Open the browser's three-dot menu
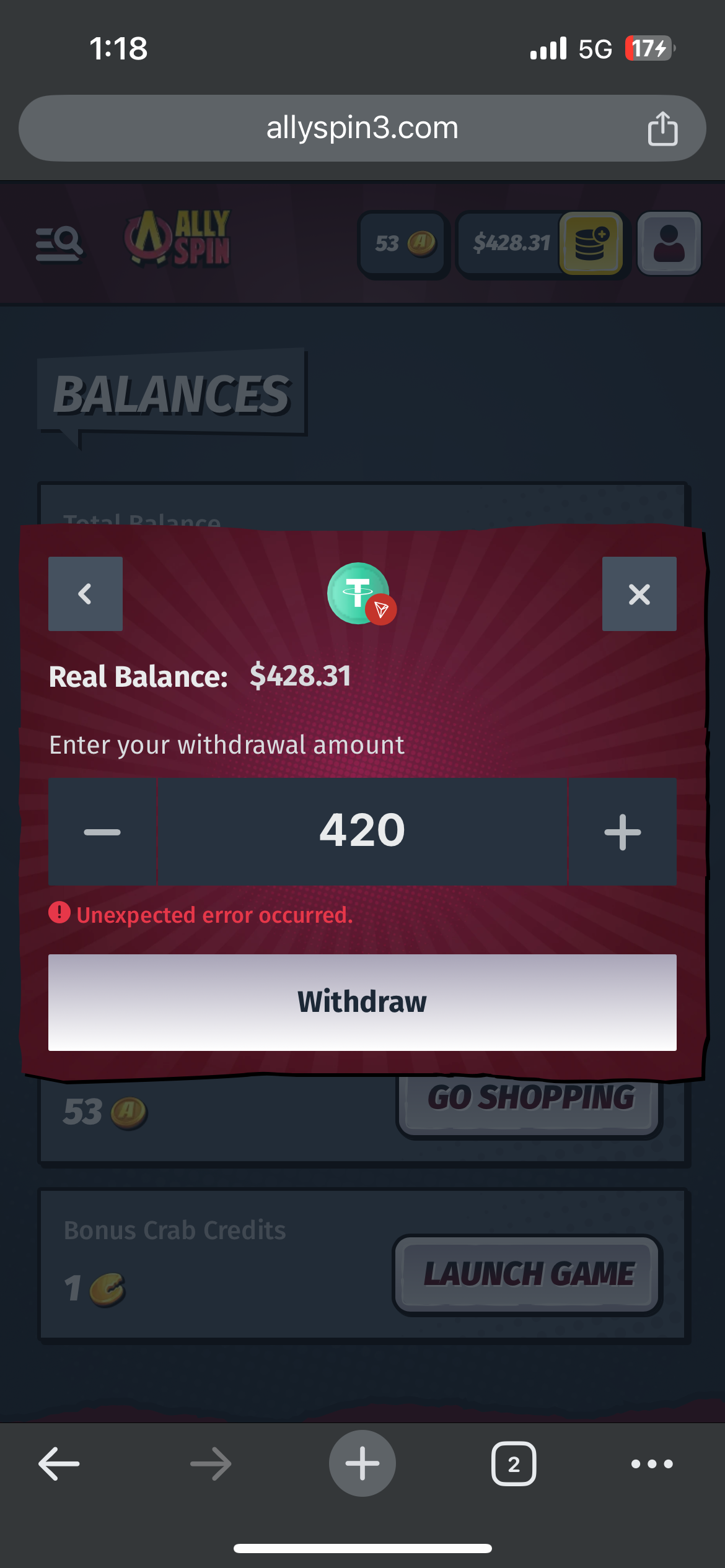Image resolution: width=725 pixels, height=1568 pixels. (651, 1464)
